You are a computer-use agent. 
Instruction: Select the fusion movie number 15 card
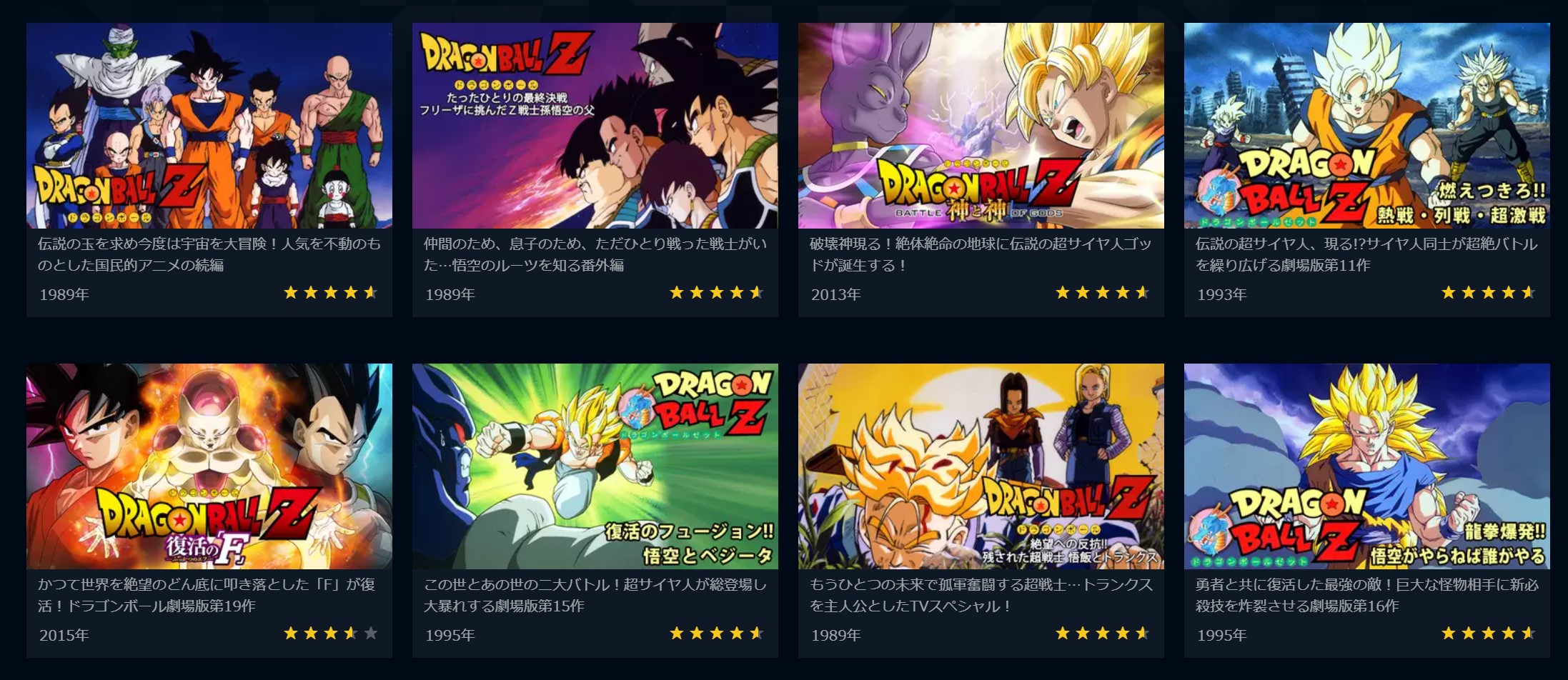(x=595, y=466)
